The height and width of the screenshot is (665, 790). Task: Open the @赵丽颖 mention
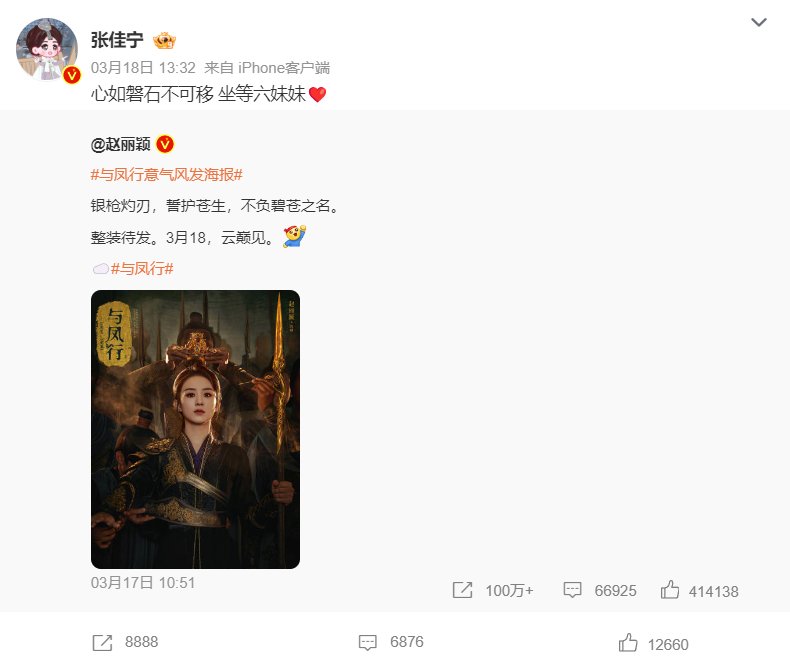[x=121, y=144]
